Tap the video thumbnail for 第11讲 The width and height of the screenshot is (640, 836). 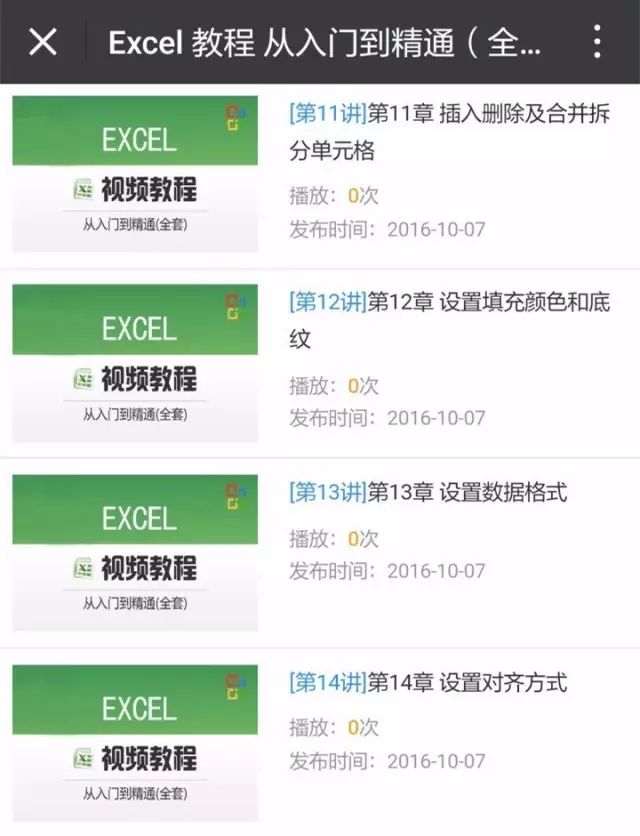pos(135,175)
